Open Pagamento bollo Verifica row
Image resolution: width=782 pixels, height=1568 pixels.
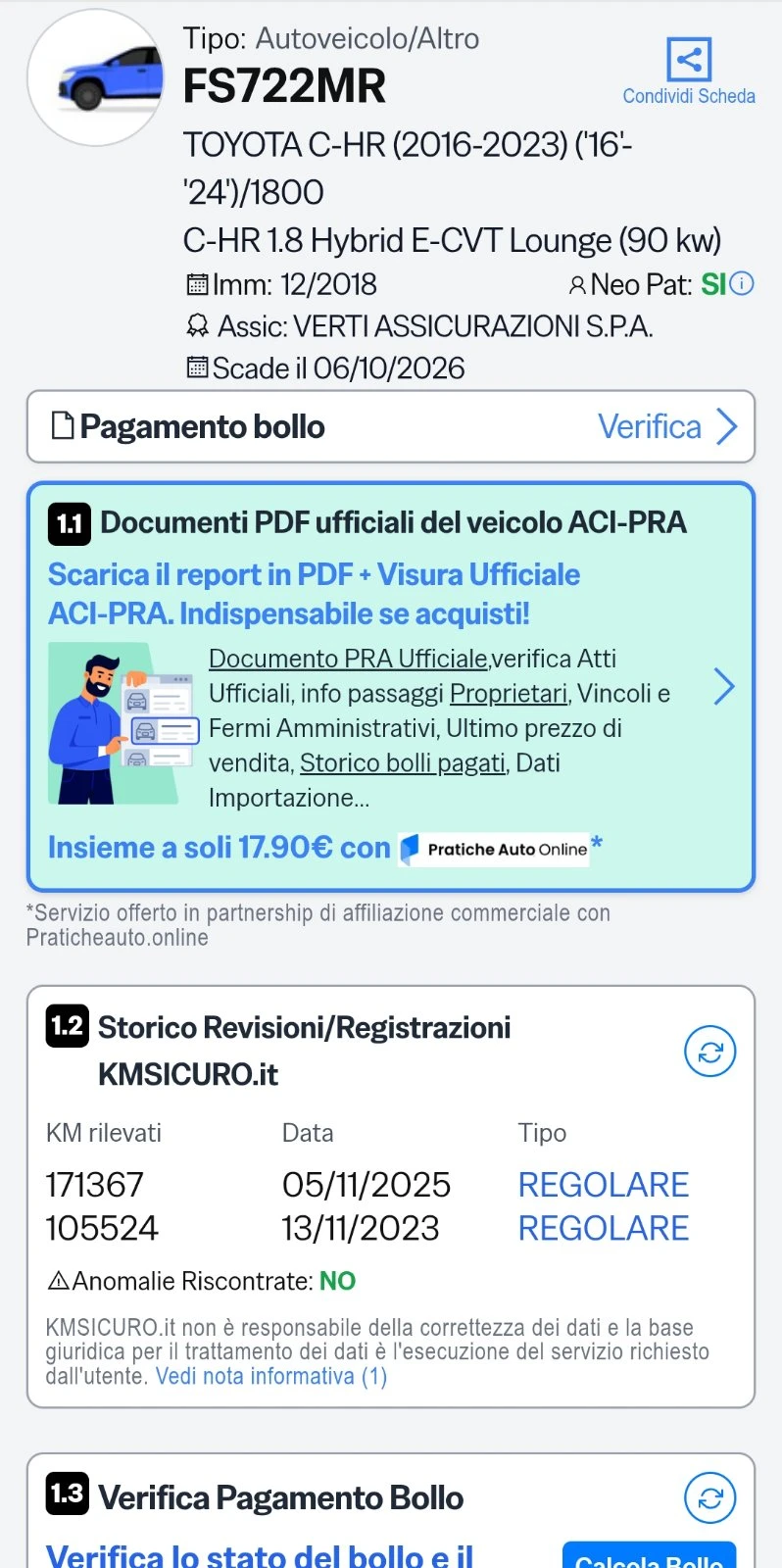[x=391, y=426]
